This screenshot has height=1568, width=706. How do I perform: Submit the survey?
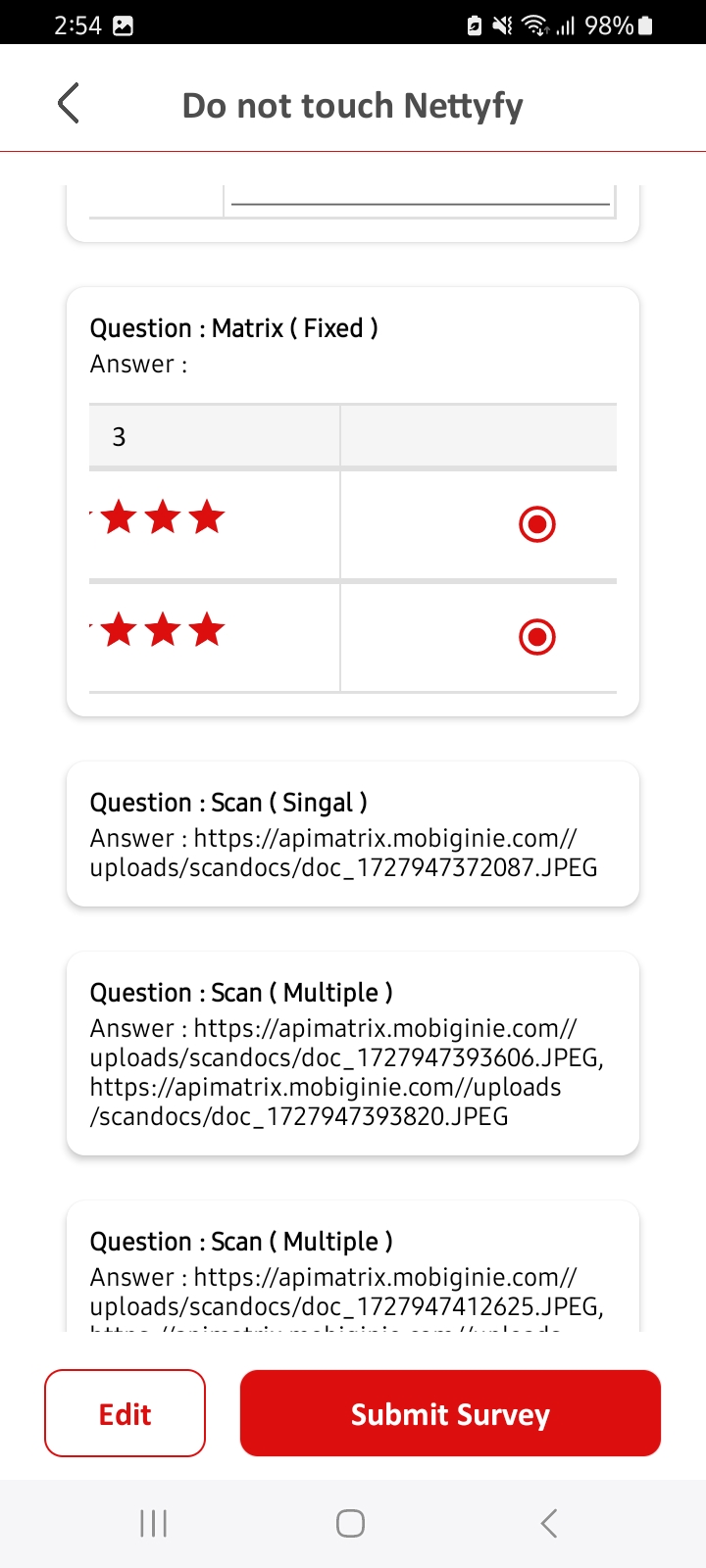450,1413
